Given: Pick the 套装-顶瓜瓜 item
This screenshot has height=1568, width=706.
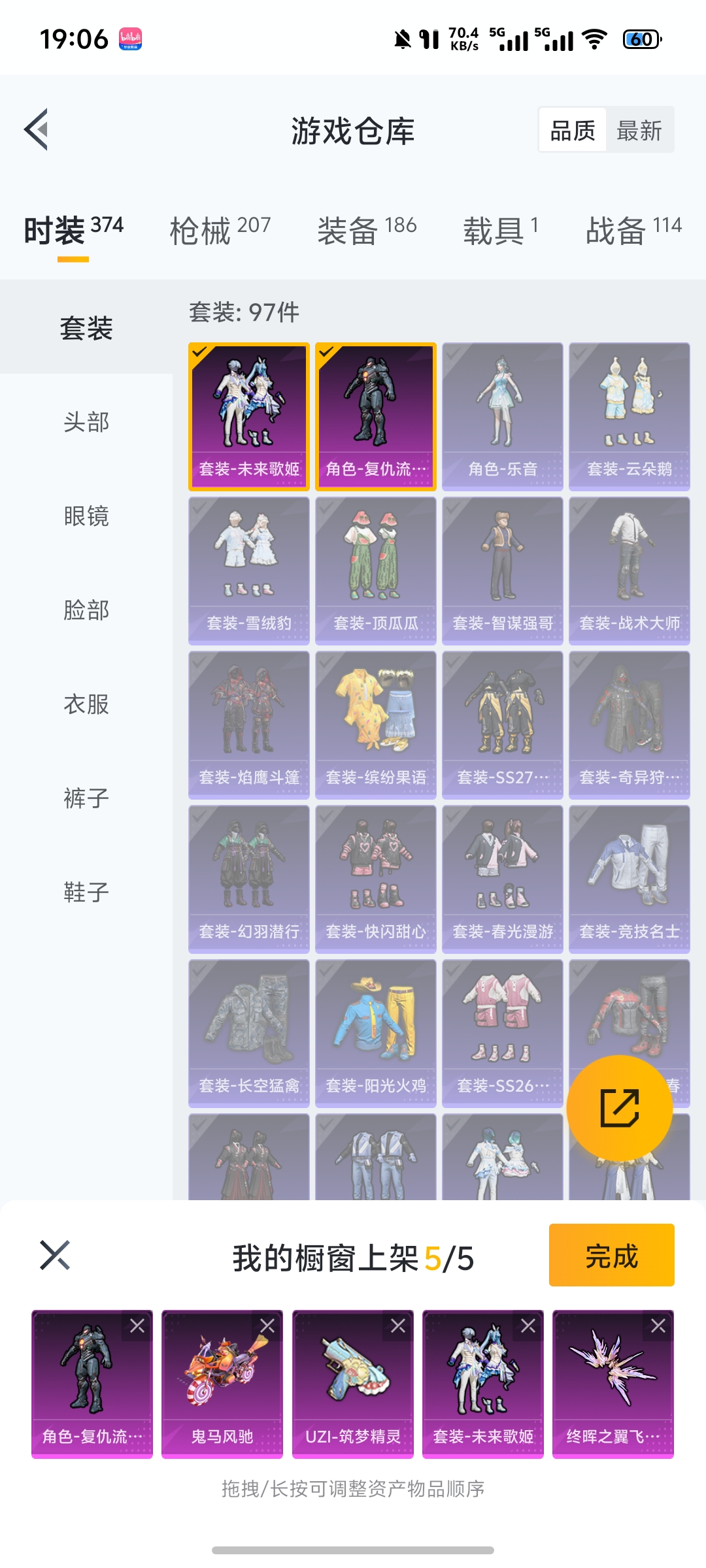Looking at the screenshot, I should point(376,570).
